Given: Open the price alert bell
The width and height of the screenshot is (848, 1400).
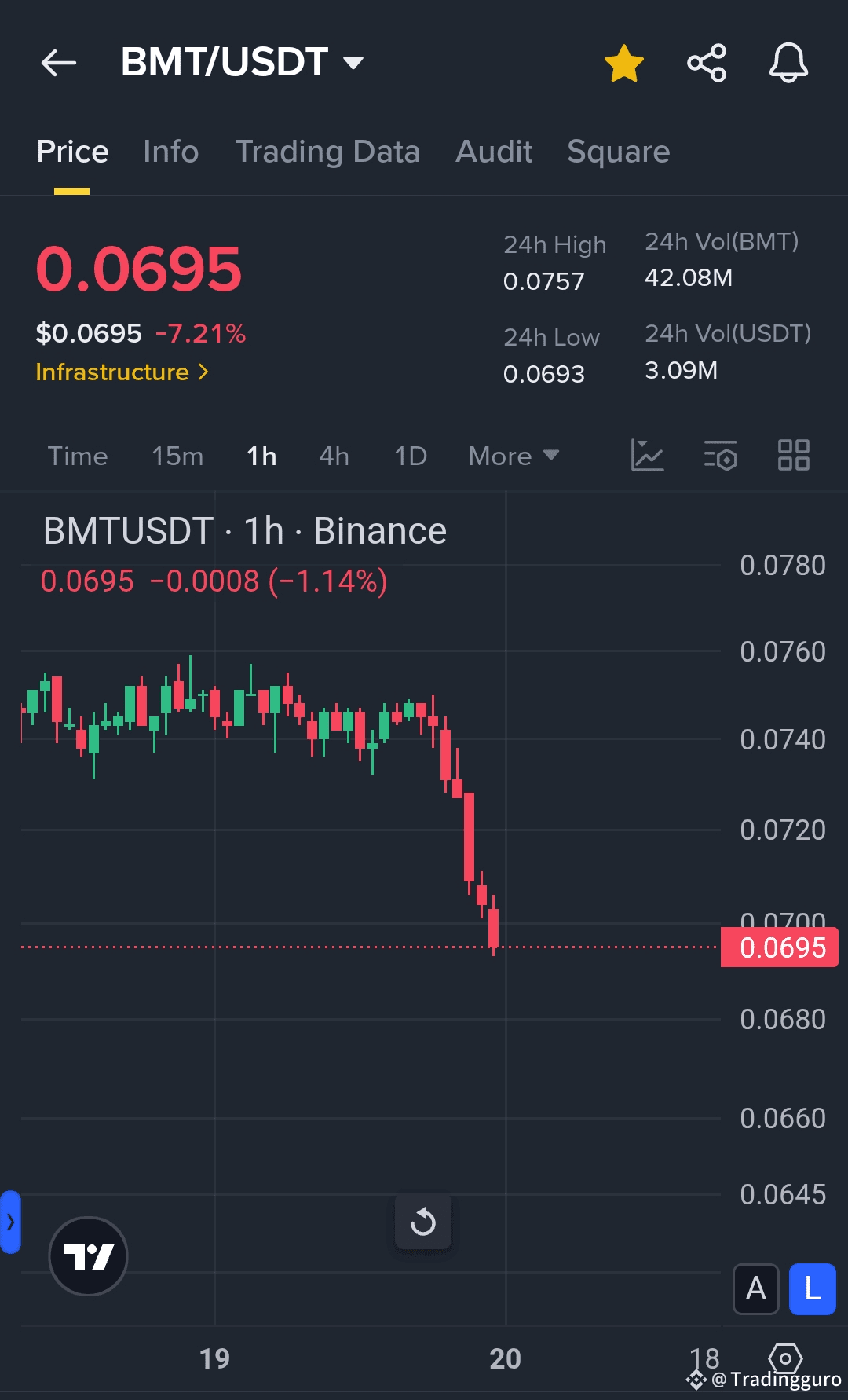Looking at the screenshot, I should click(x=788, y=63).
